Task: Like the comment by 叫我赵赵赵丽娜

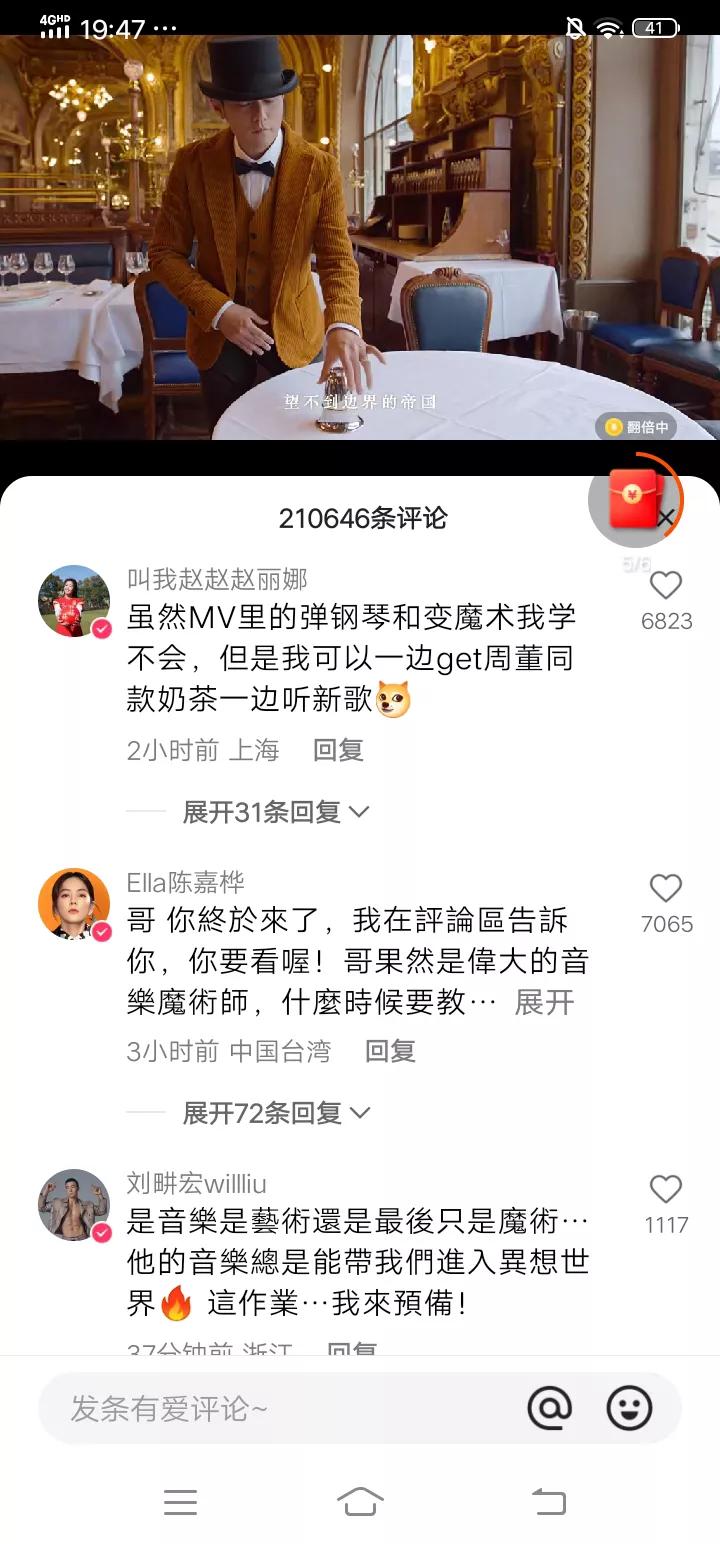Action: point(665,587)
